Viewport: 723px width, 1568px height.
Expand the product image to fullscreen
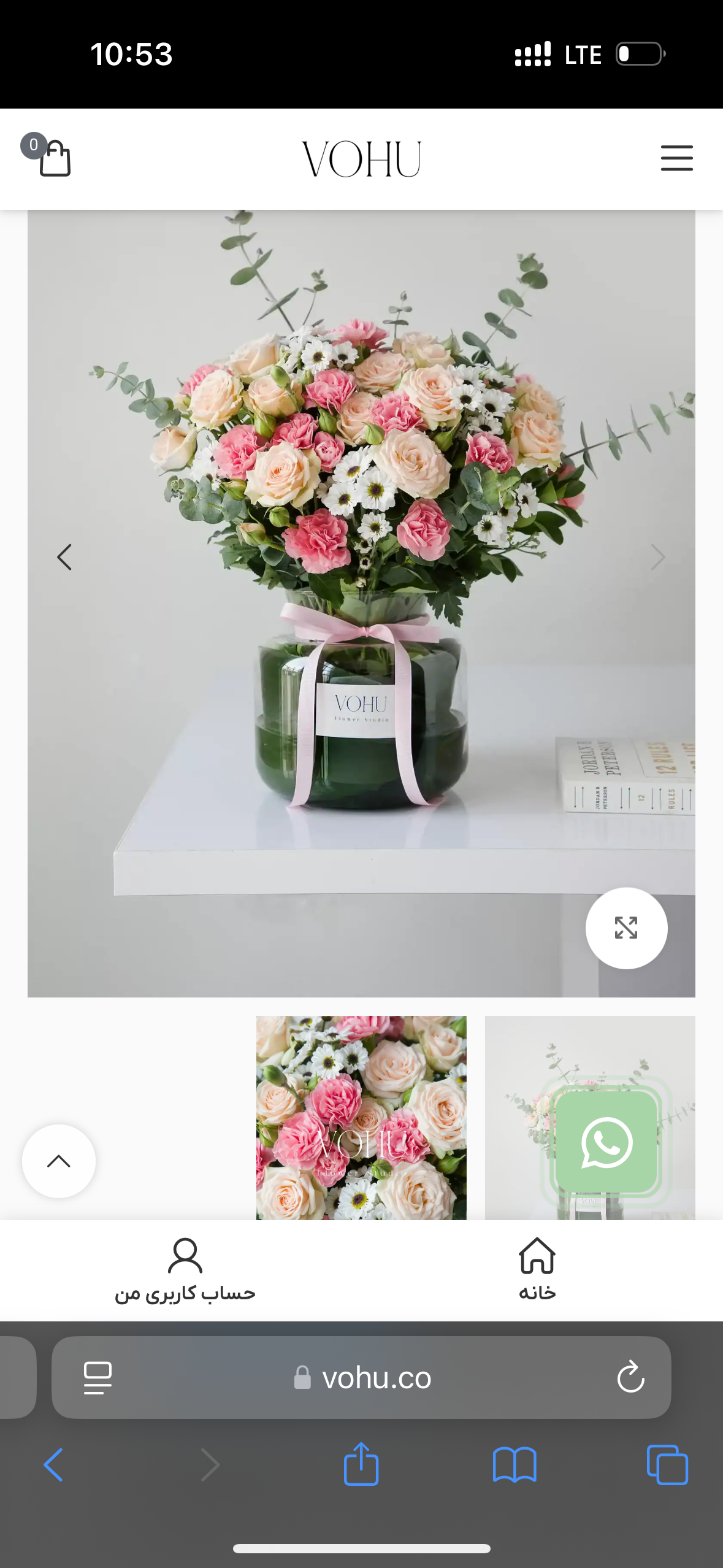626,928
